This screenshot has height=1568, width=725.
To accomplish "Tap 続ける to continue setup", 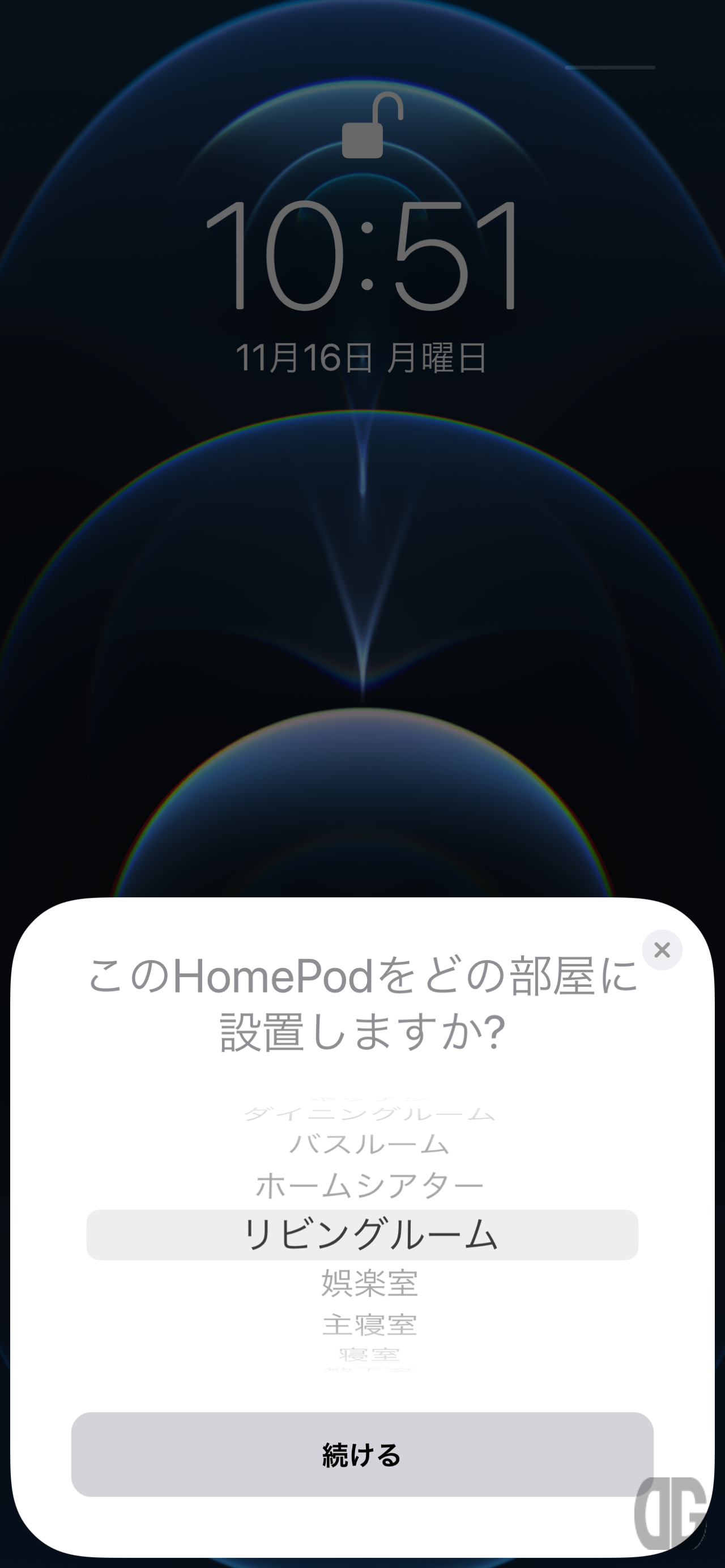I will 362,1454.
